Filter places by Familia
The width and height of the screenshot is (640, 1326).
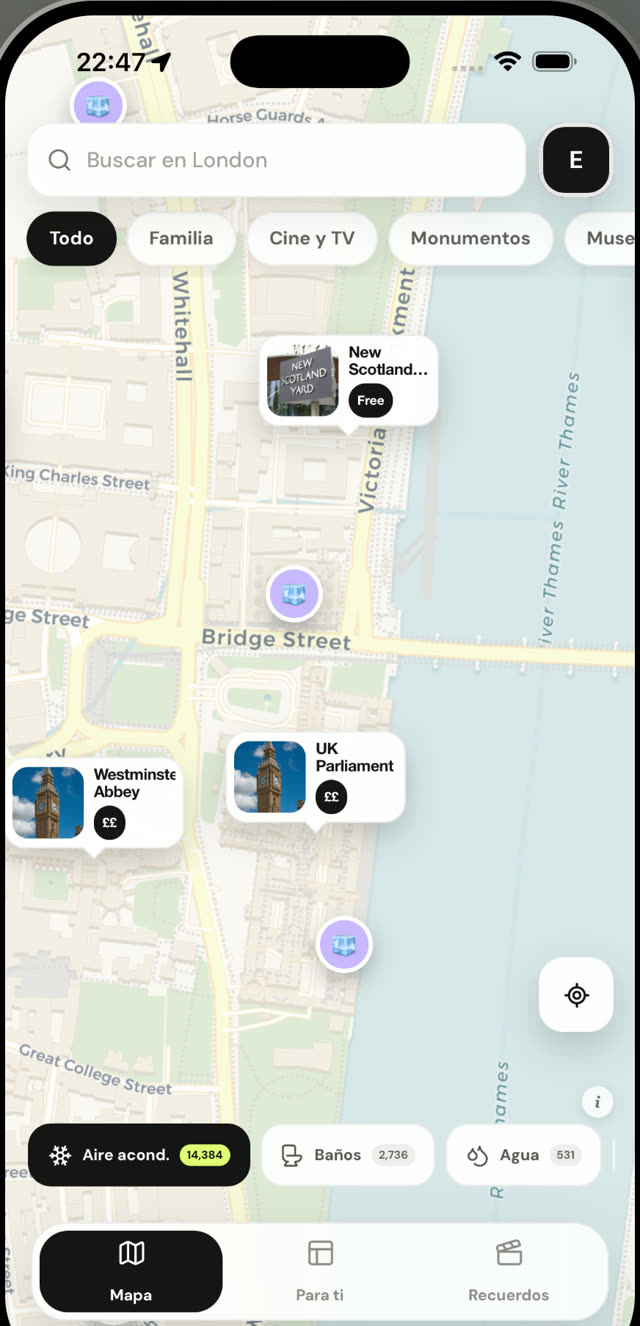point(181,238)
